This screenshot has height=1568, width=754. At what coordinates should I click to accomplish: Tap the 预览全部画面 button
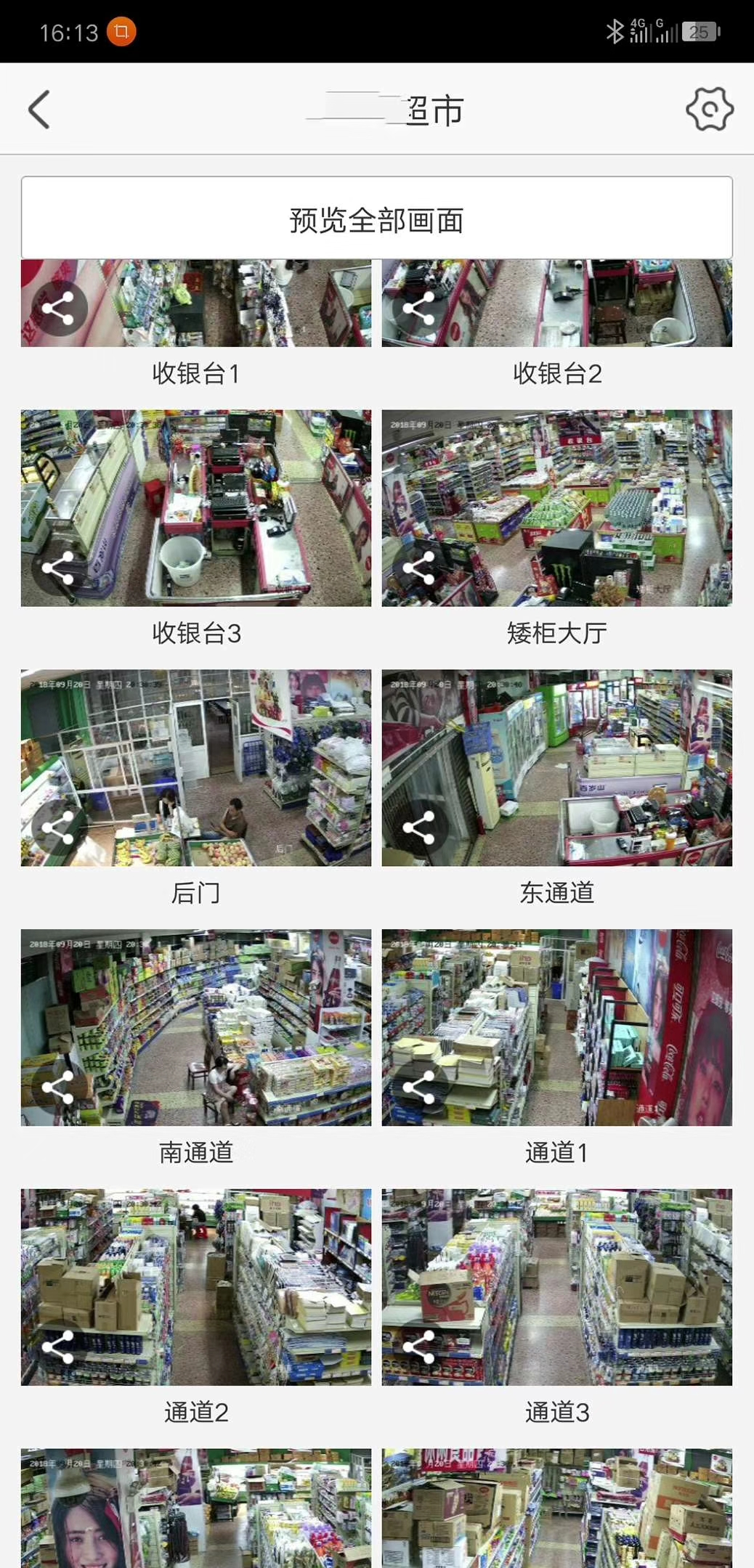coord(376,219)
